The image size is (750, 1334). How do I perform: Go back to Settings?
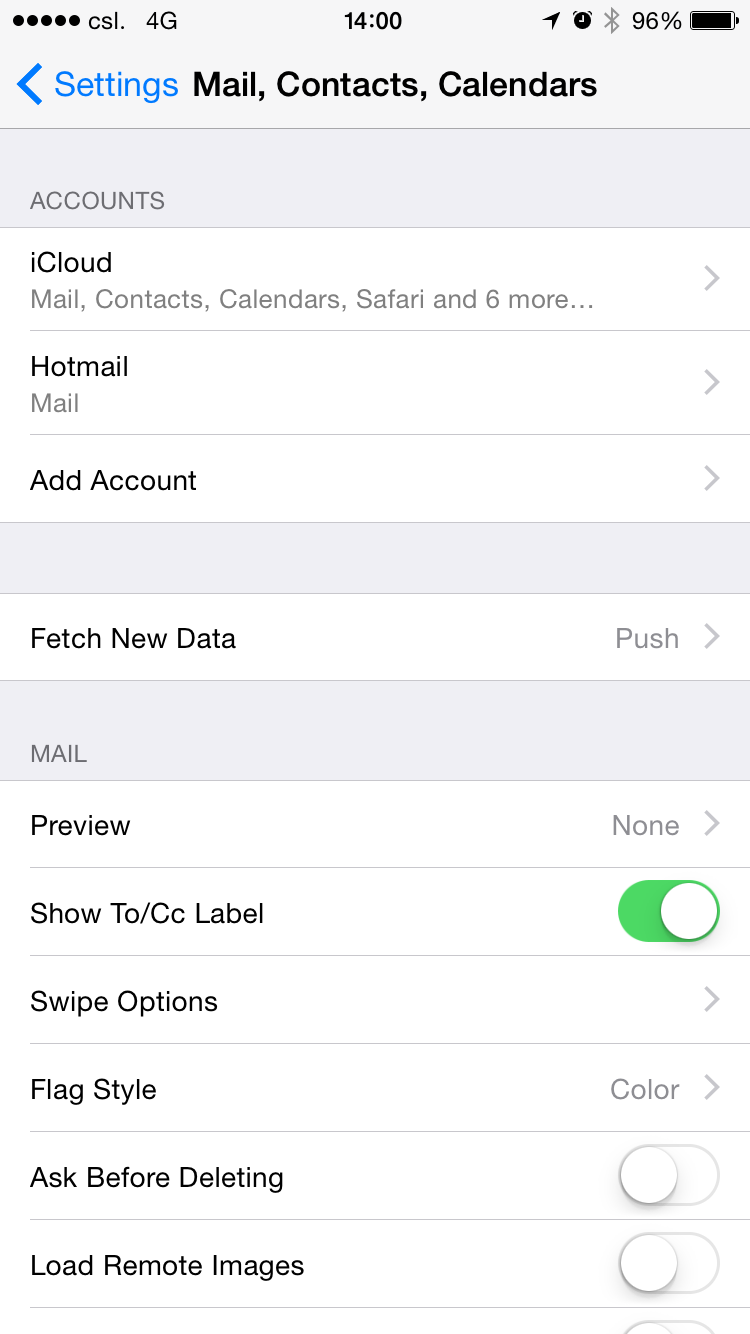click(x=97, y=85)
